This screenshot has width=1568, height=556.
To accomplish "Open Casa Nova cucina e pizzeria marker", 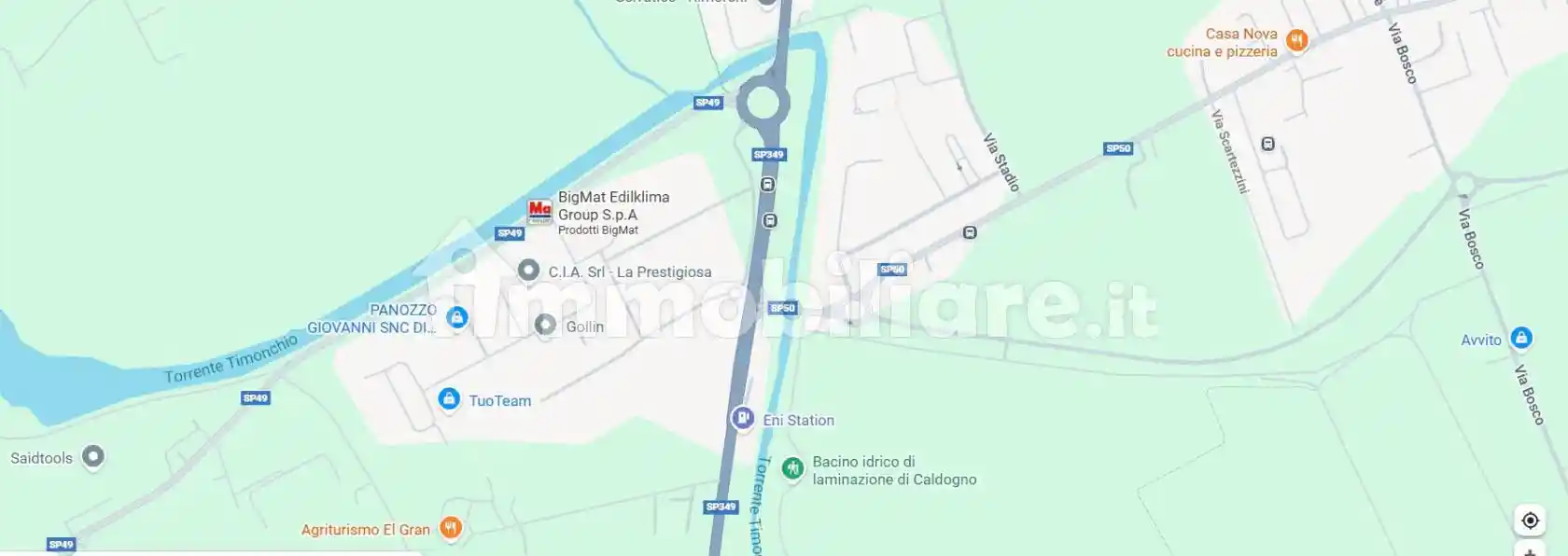I will tap(1296, 40).
